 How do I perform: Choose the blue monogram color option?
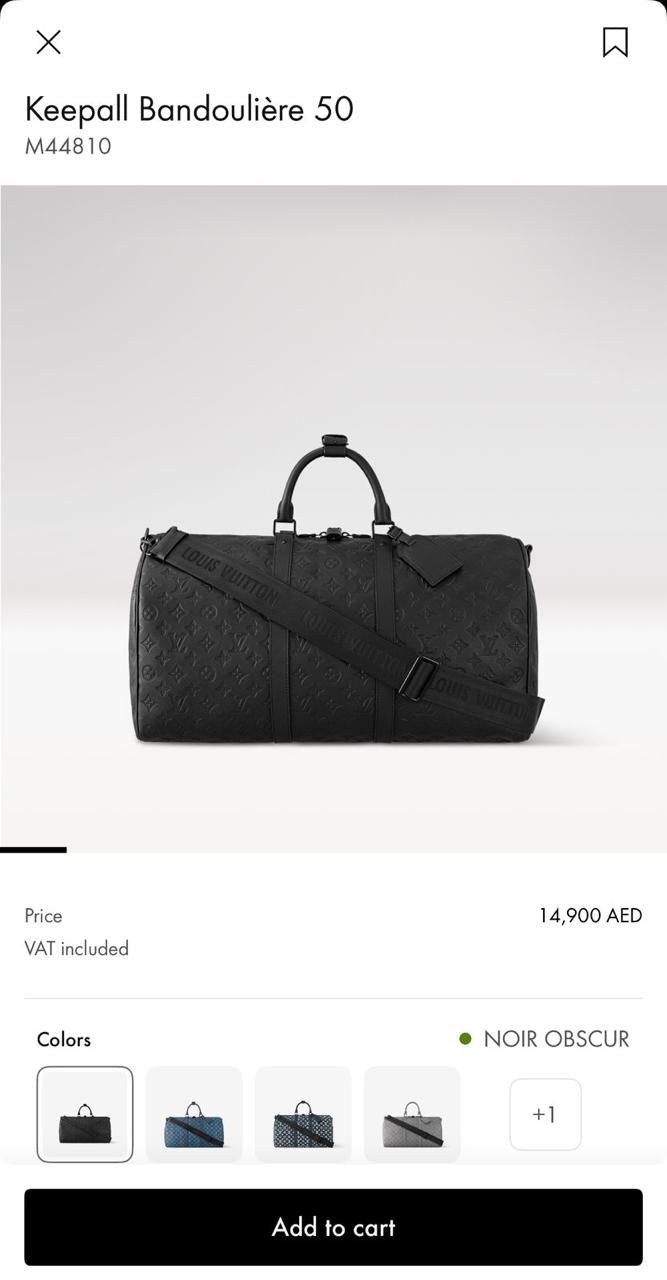[x=194, y=1114]
